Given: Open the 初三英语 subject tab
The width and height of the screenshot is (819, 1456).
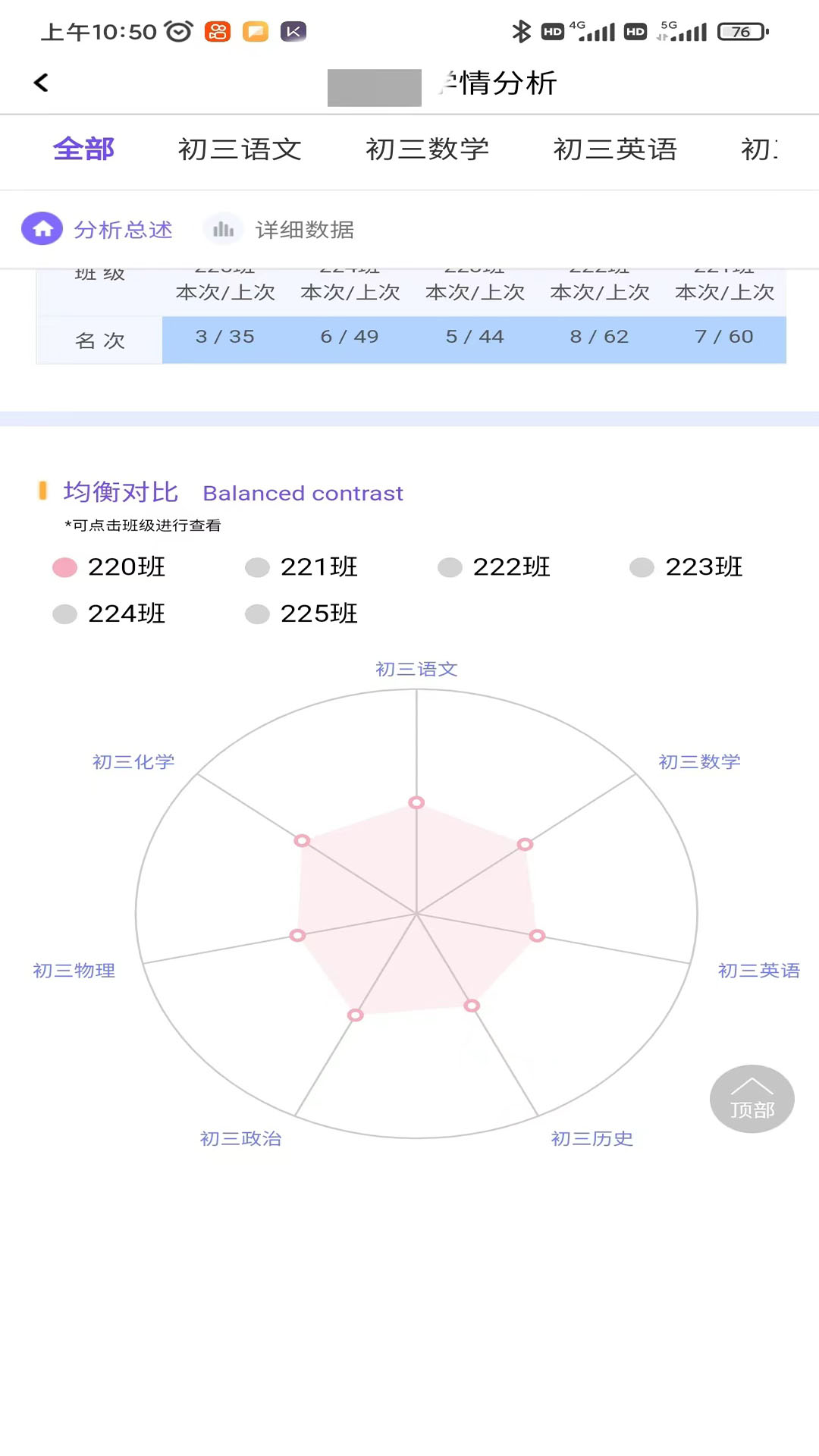Looking at the screenshot, I should tap(615, 149).
